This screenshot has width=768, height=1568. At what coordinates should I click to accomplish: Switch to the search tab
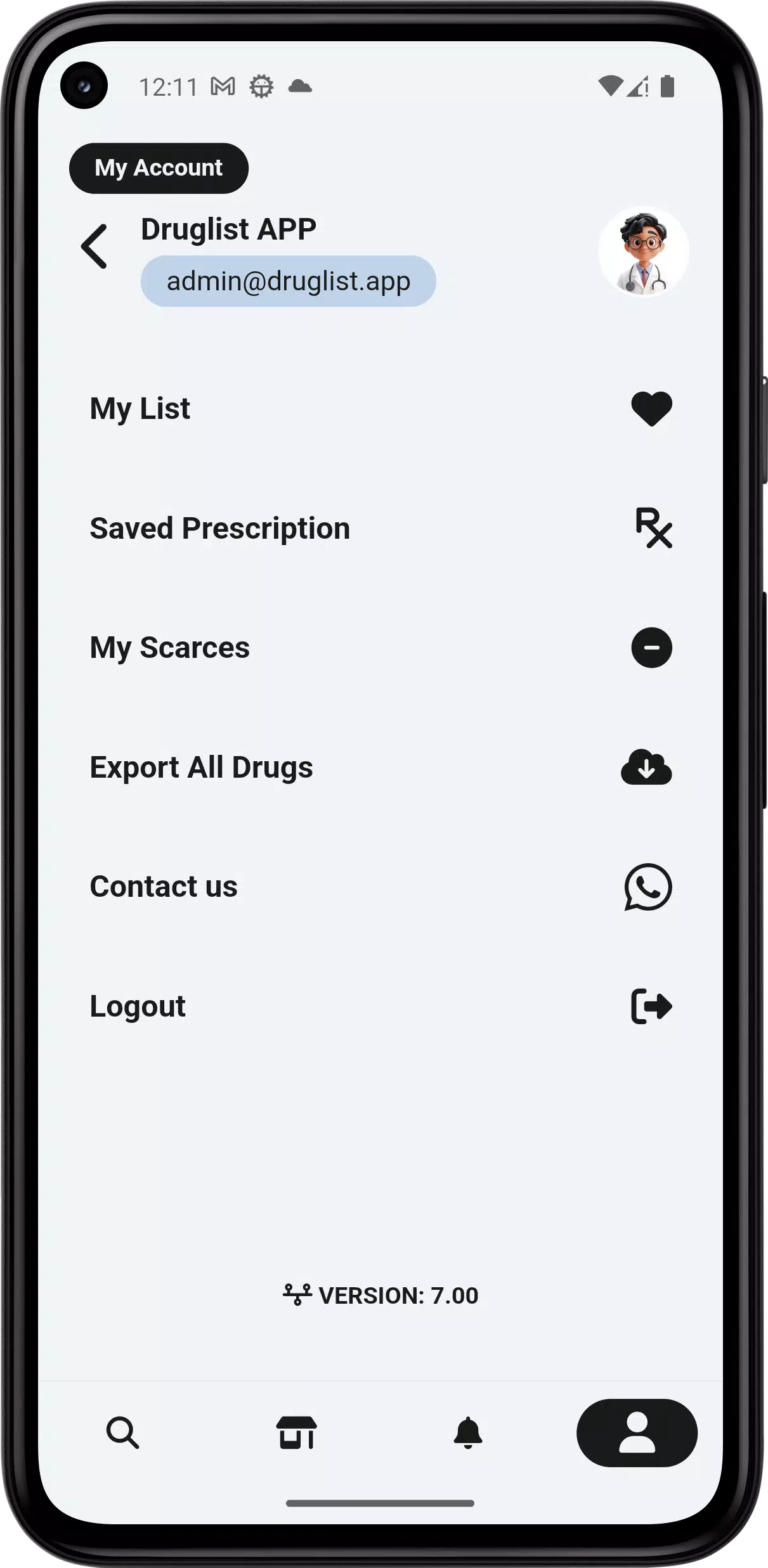122,1432
